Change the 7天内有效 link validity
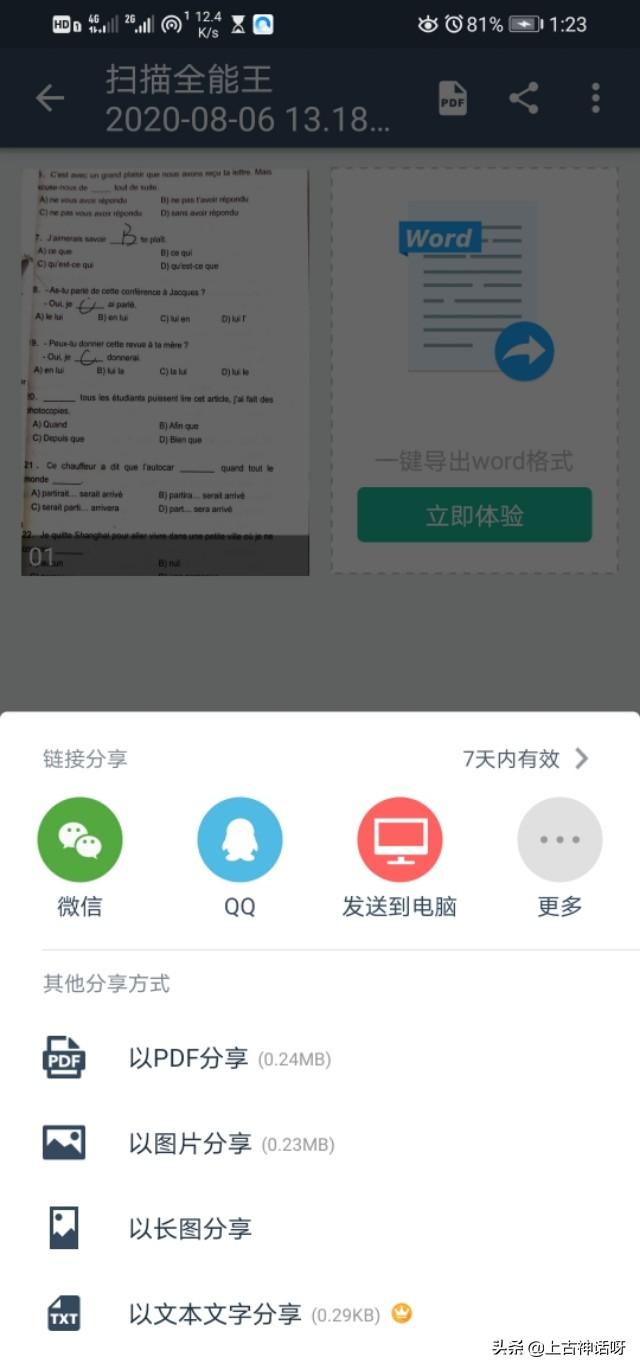The width and height of the screenshot is (640, 1370). point(525,759)
